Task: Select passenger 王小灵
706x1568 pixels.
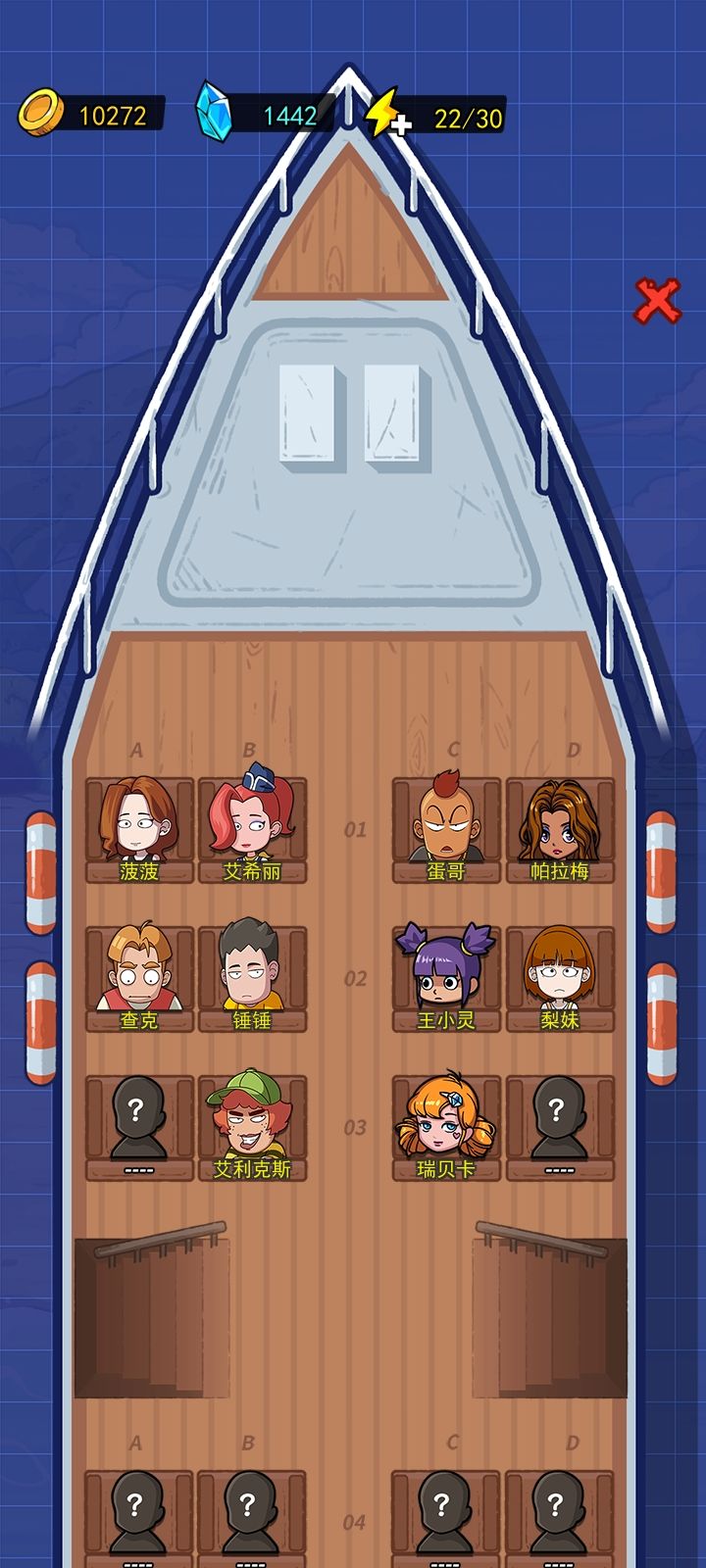Action: click(446, 979)
